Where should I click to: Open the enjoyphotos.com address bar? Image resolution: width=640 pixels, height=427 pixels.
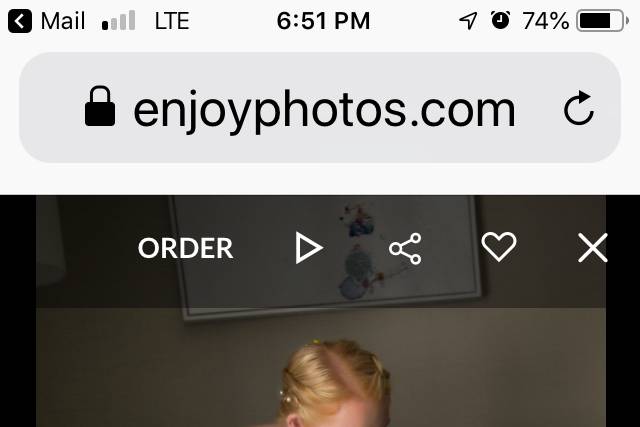pos(310,109)
